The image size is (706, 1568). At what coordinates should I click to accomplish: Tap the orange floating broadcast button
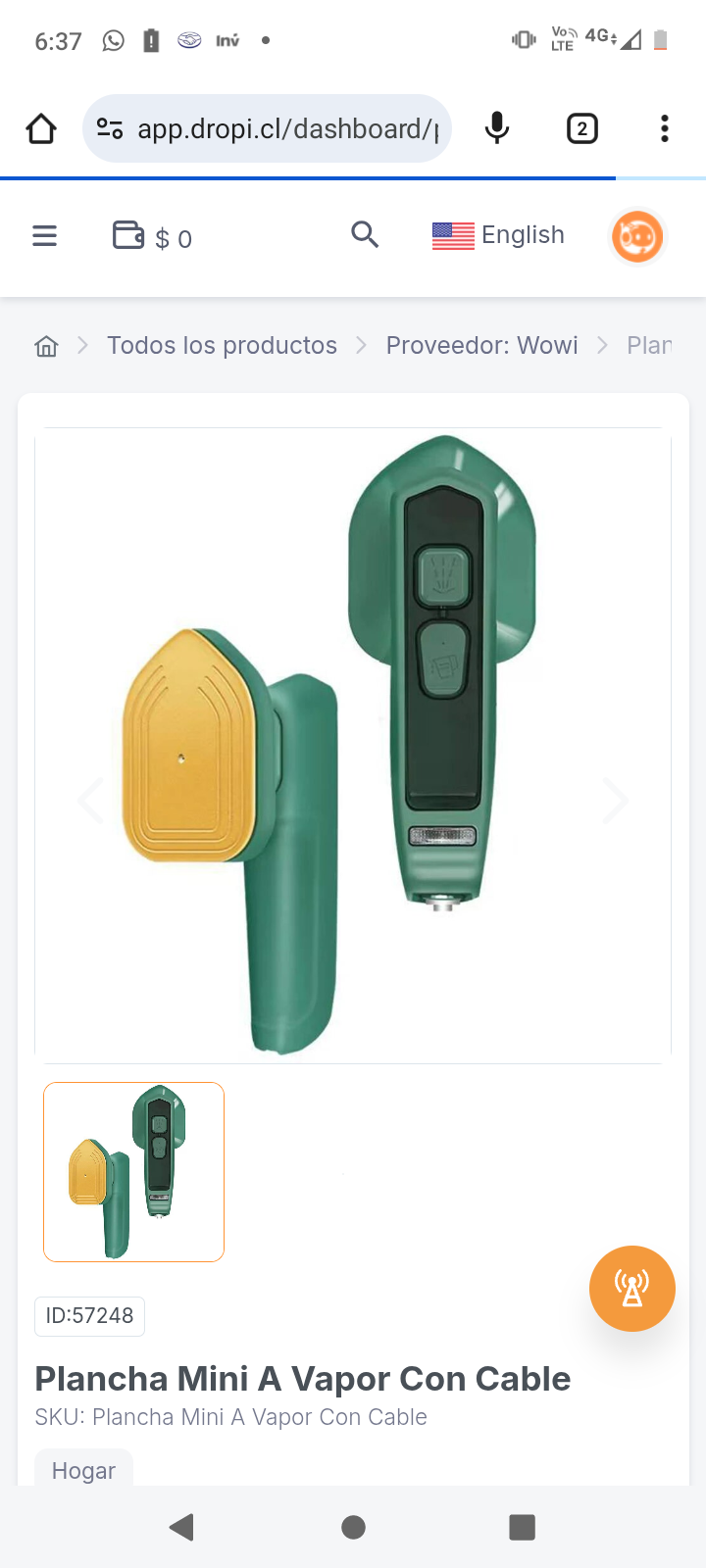click(x=631, y=1289)
